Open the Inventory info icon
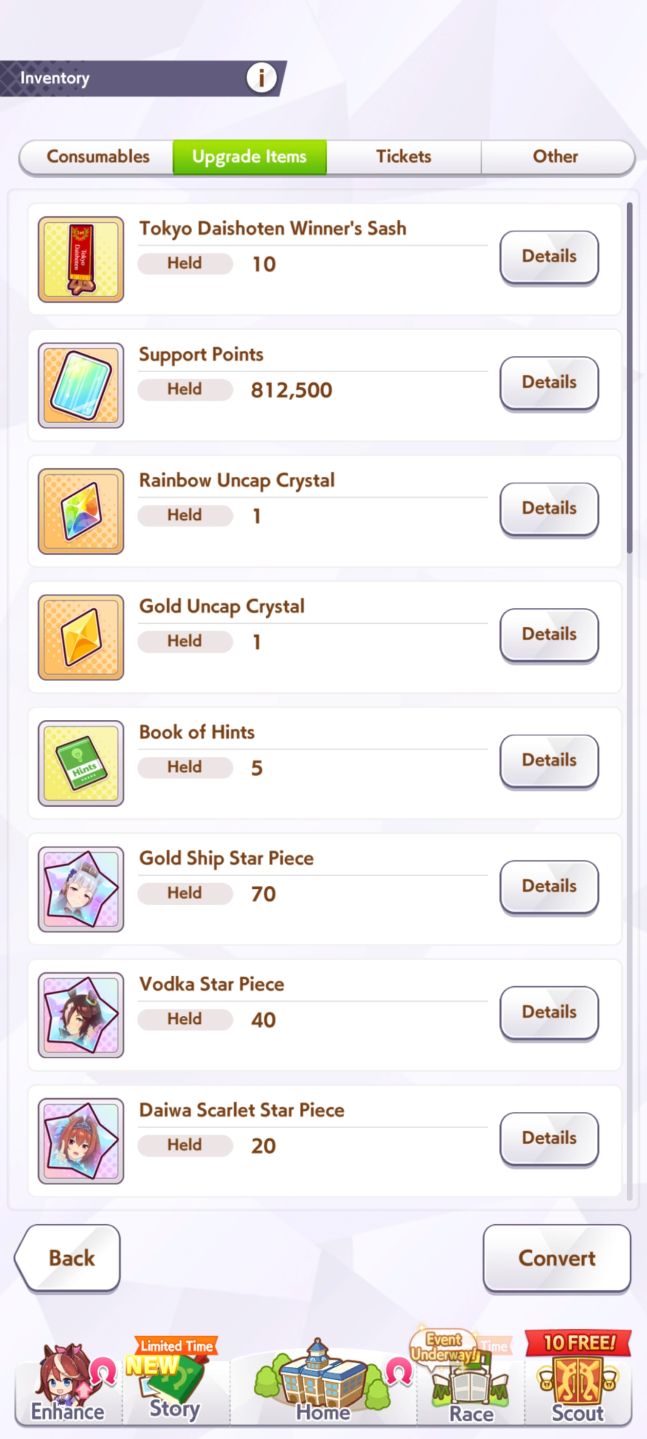The image size is (647, 1439). [x=261, y=78]
